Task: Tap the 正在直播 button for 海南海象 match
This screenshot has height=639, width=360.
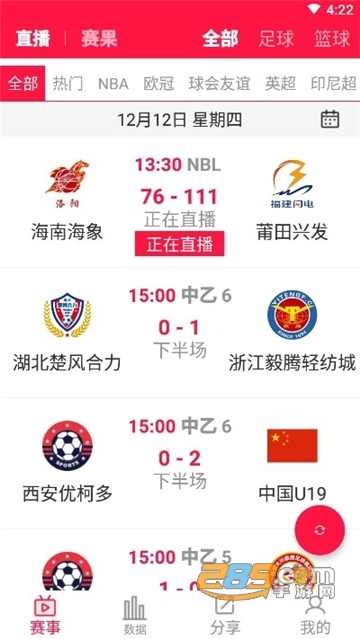Action: tap(179, 244)
